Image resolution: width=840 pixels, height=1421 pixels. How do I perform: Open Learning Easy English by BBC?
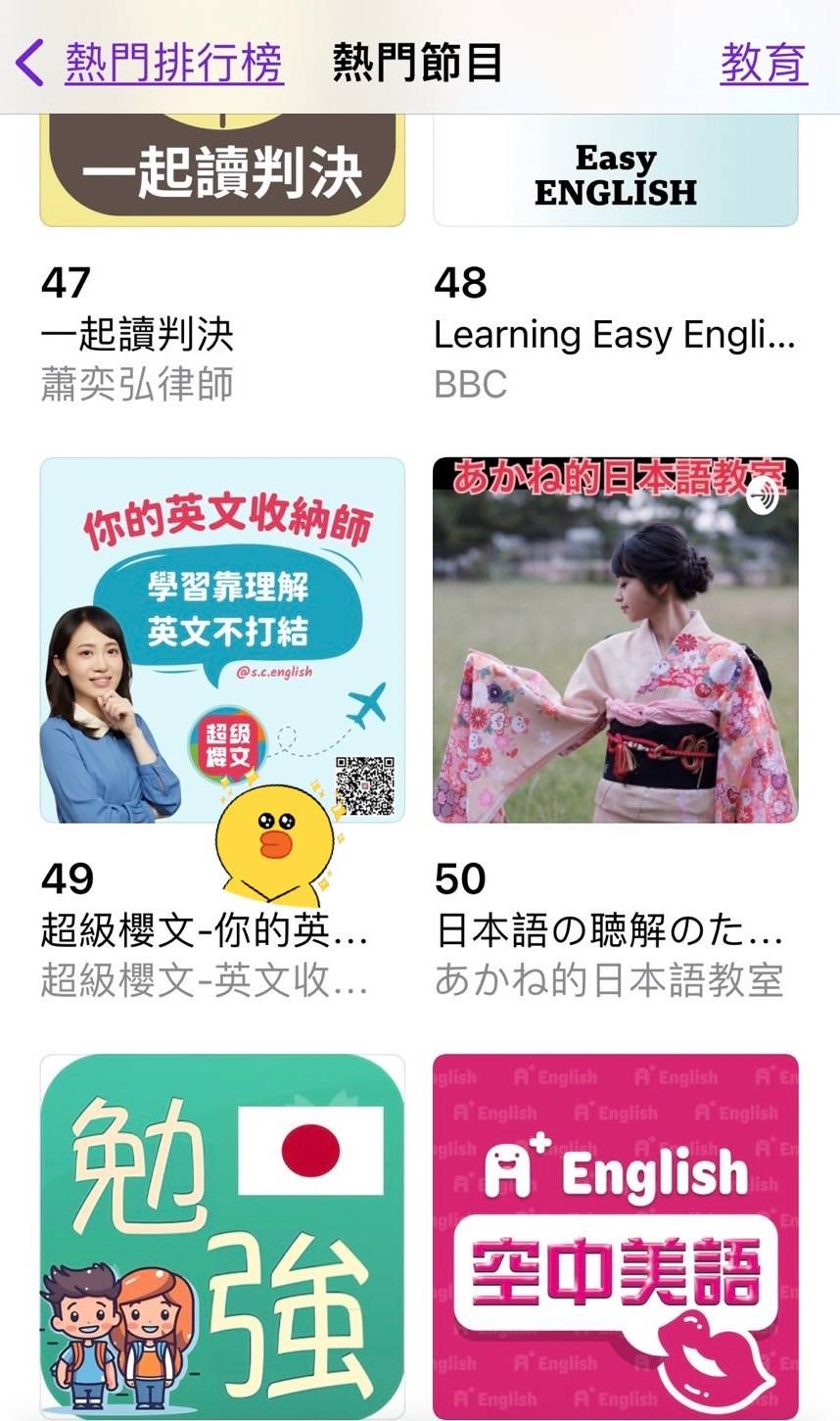615,171
